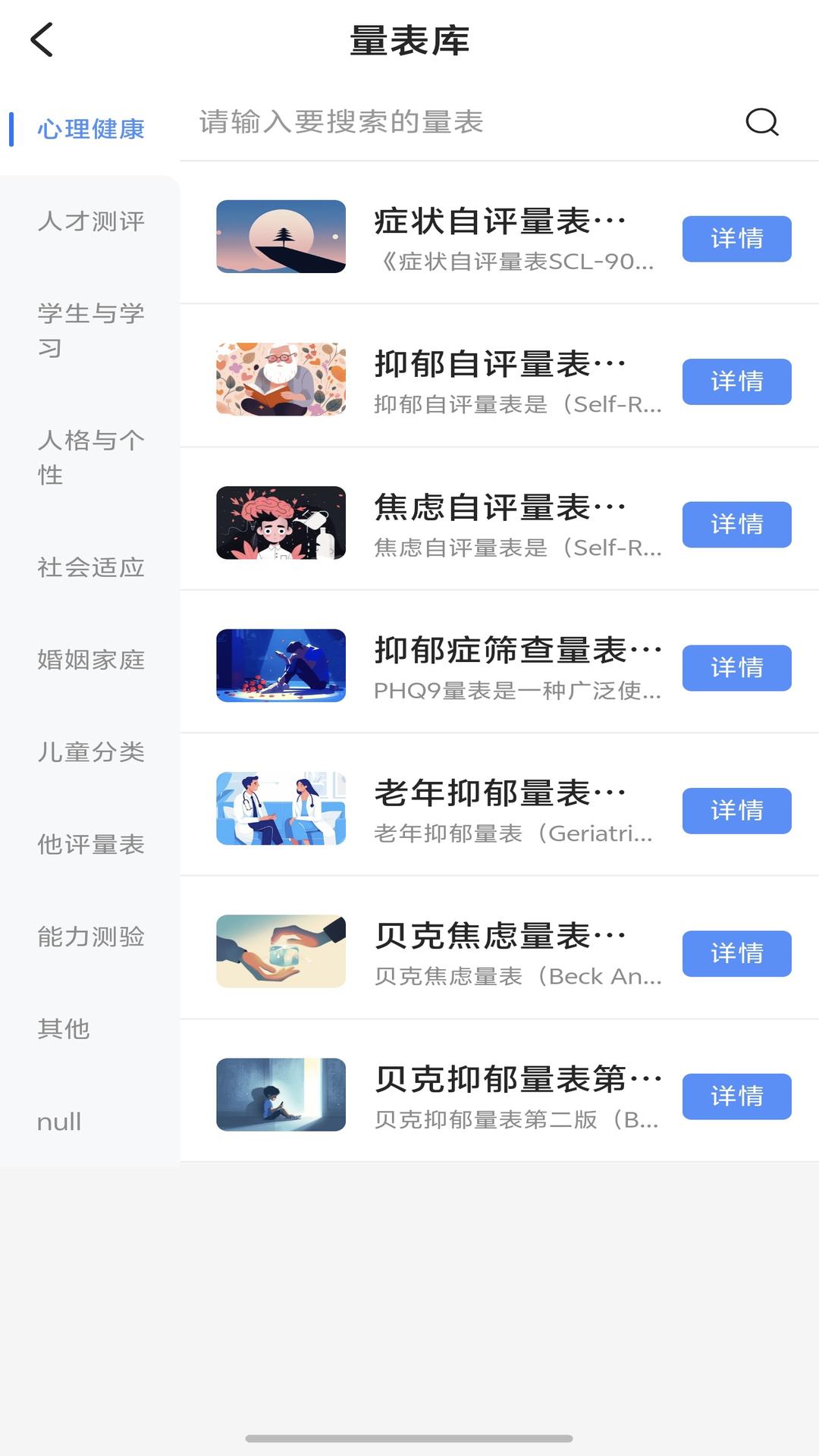Click the search magnifier icon

[x=761, y=123]
